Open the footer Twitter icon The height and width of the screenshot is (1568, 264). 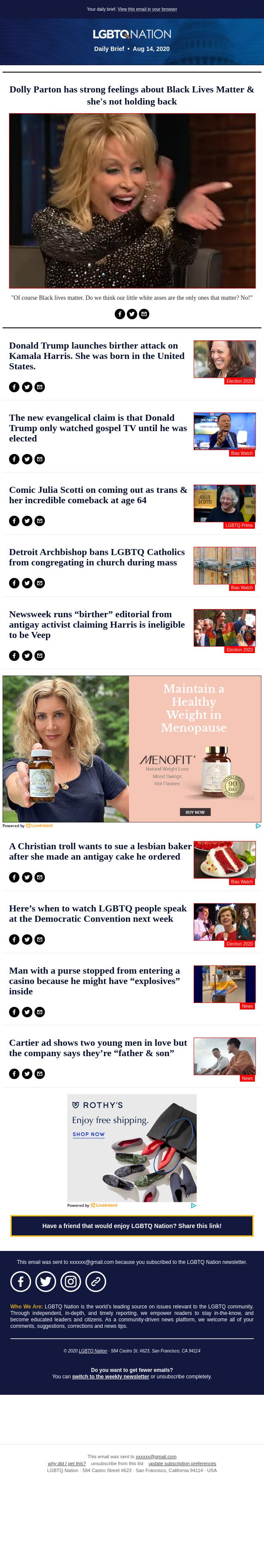(x=45, y=1281)
